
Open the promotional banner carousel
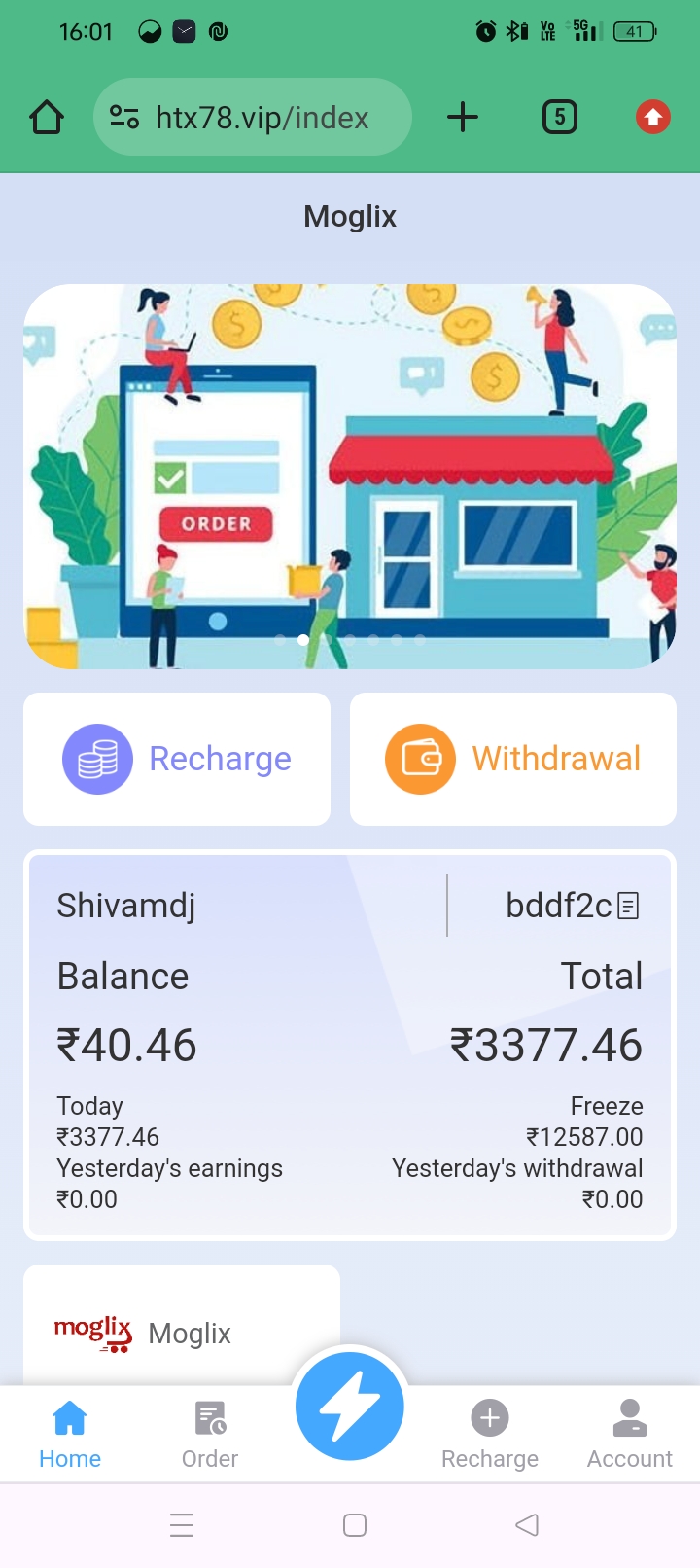point(350,477)
